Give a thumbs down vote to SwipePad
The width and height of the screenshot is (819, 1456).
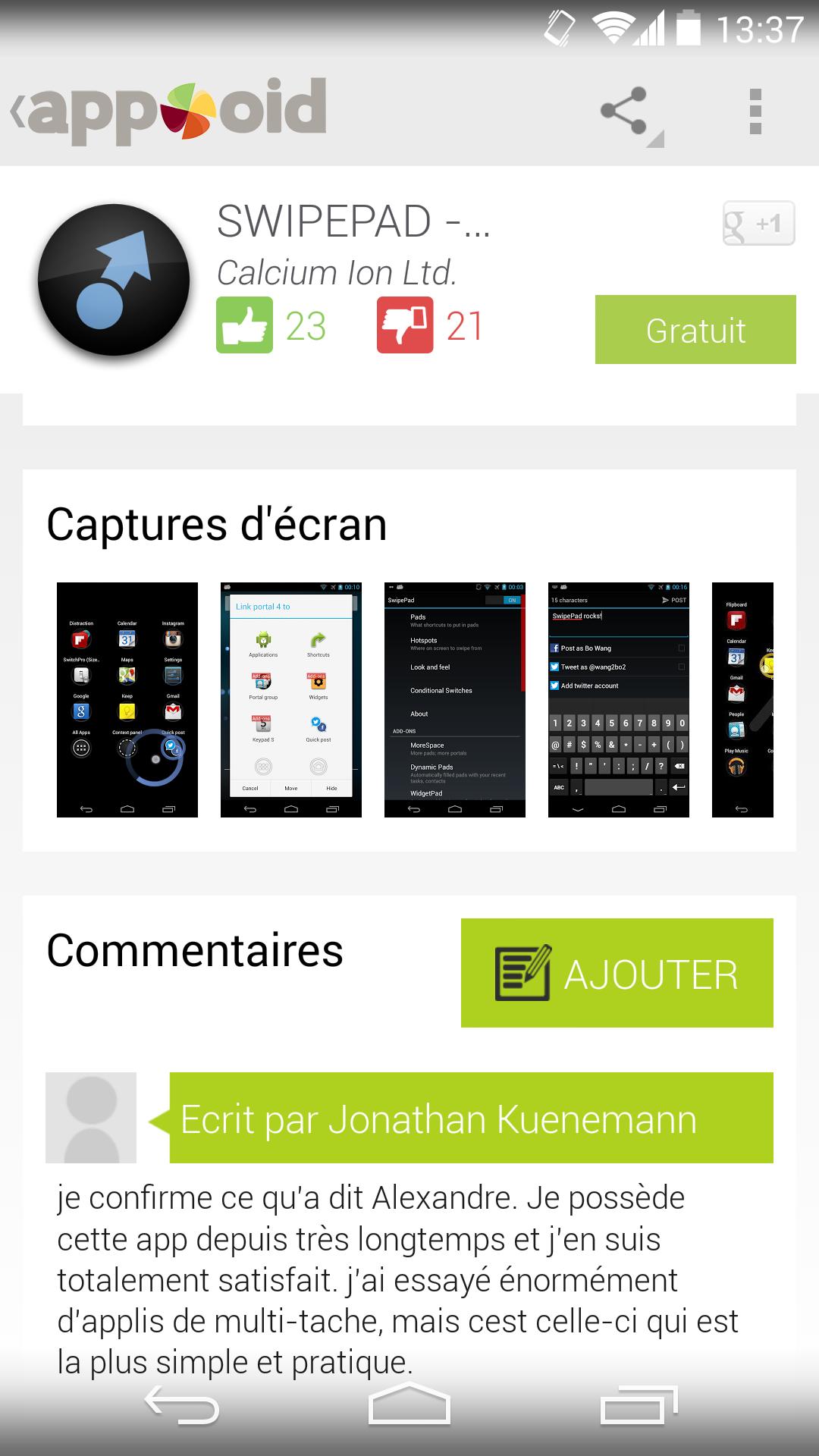(x=406, y=326)
